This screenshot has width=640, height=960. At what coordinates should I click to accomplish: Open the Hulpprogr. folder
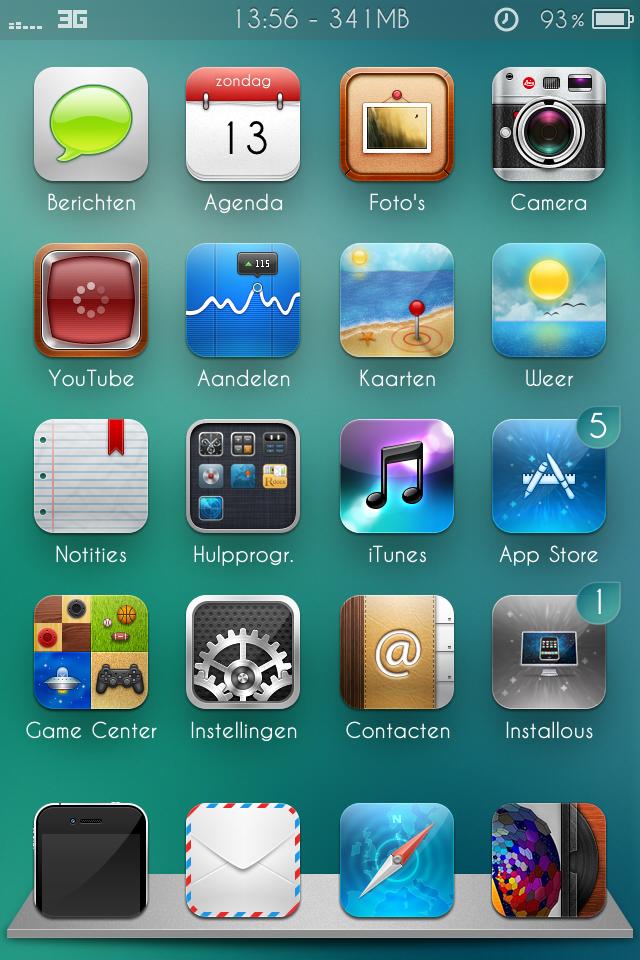(243, 476)
